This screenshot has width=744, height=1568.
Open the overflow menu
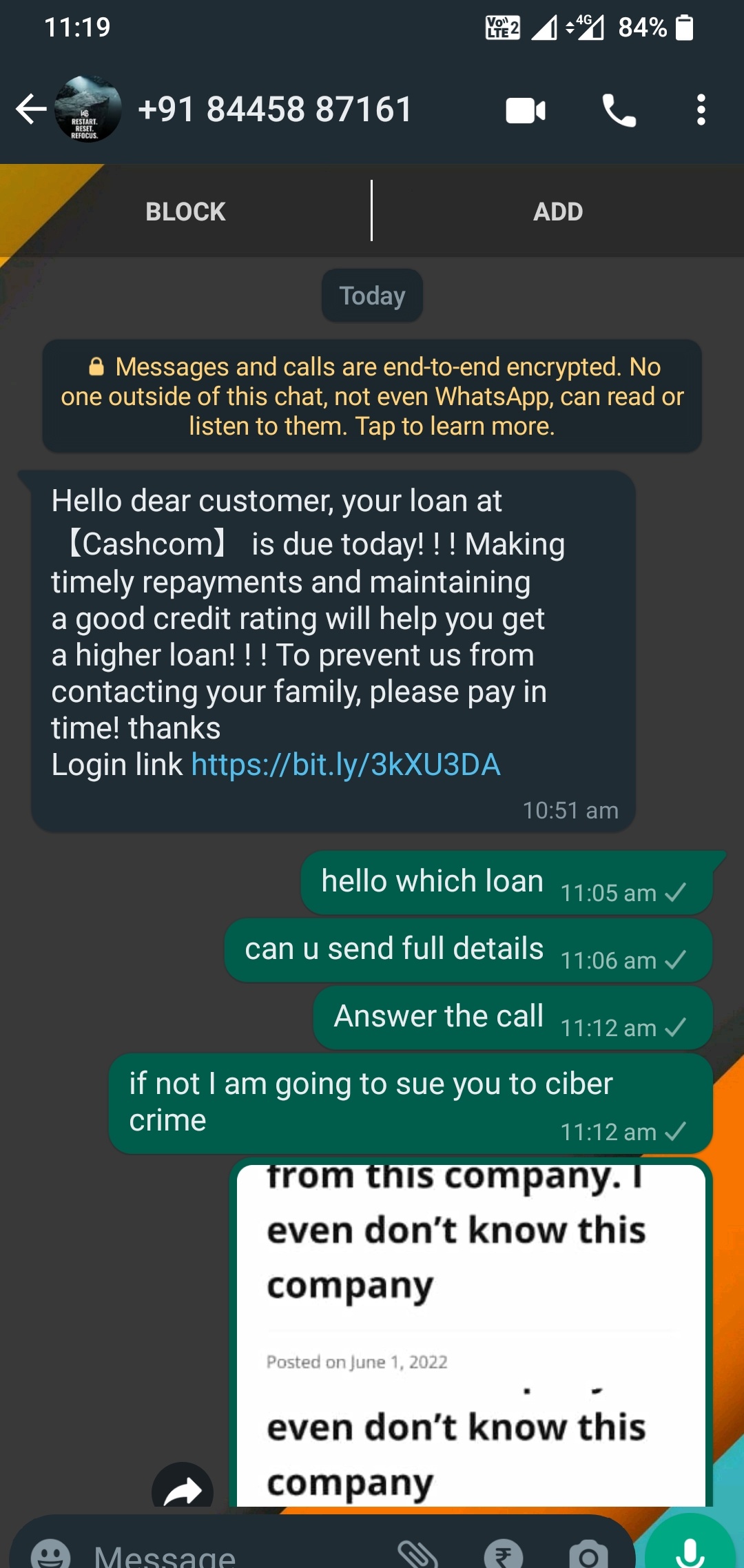701,110
